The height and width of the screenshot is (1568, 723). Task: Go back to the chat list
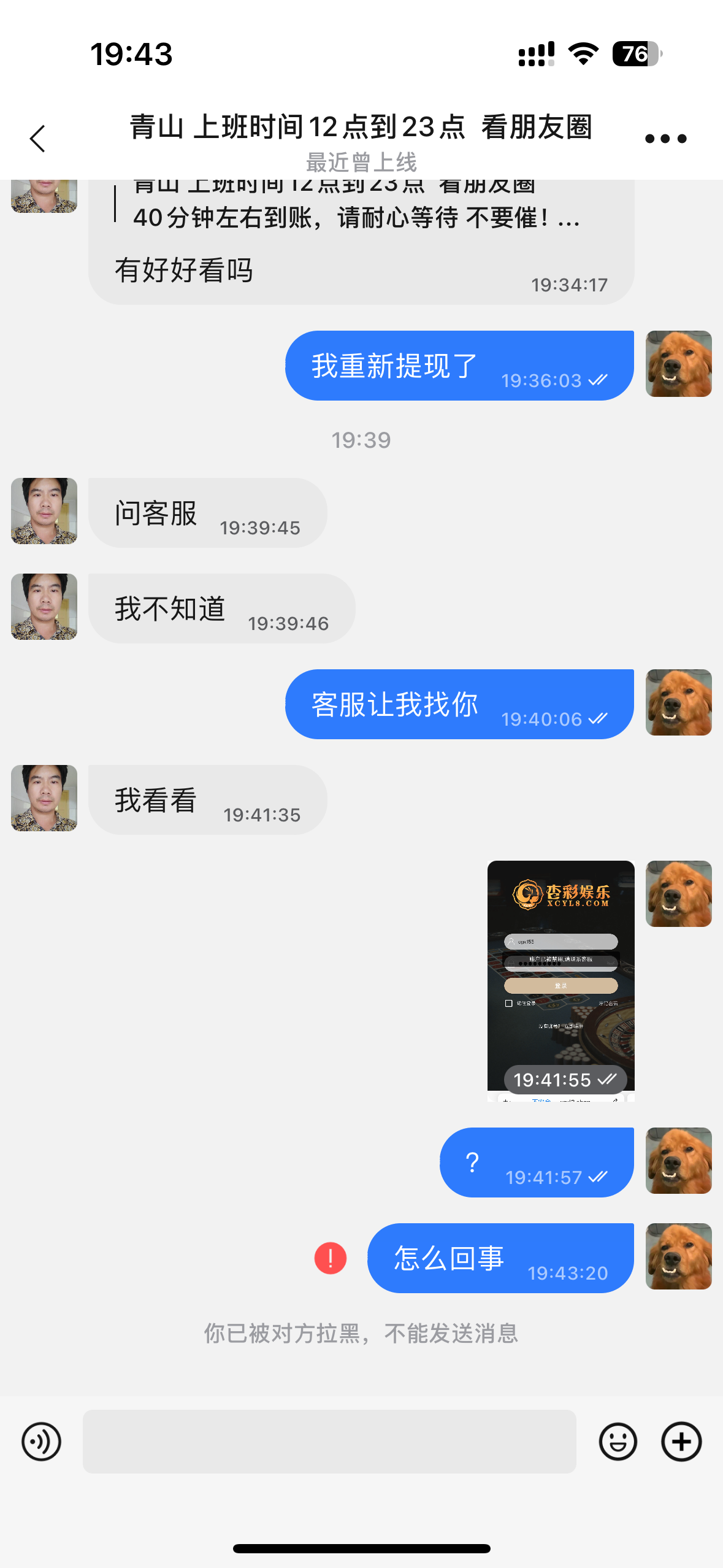point(38,139)
